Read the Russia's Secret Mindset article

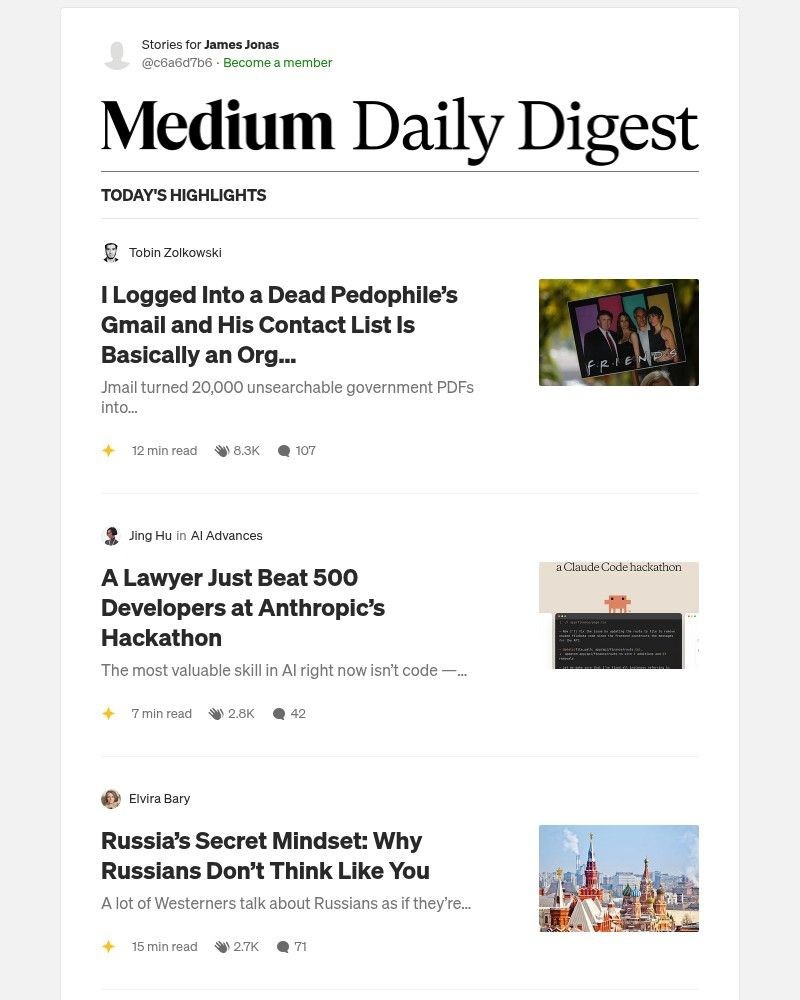(x=265, y=855)
